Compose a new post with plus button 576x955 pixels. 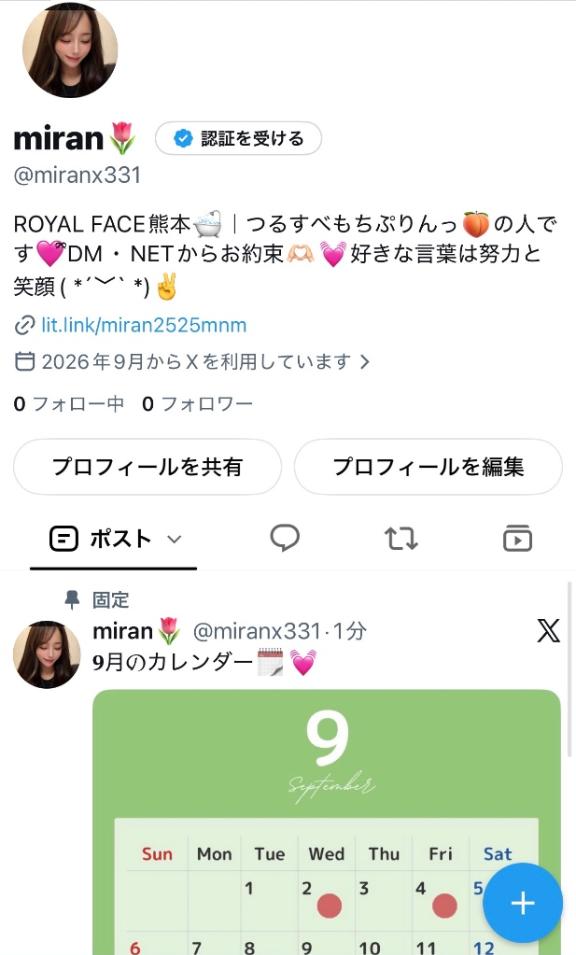point(522,903)
